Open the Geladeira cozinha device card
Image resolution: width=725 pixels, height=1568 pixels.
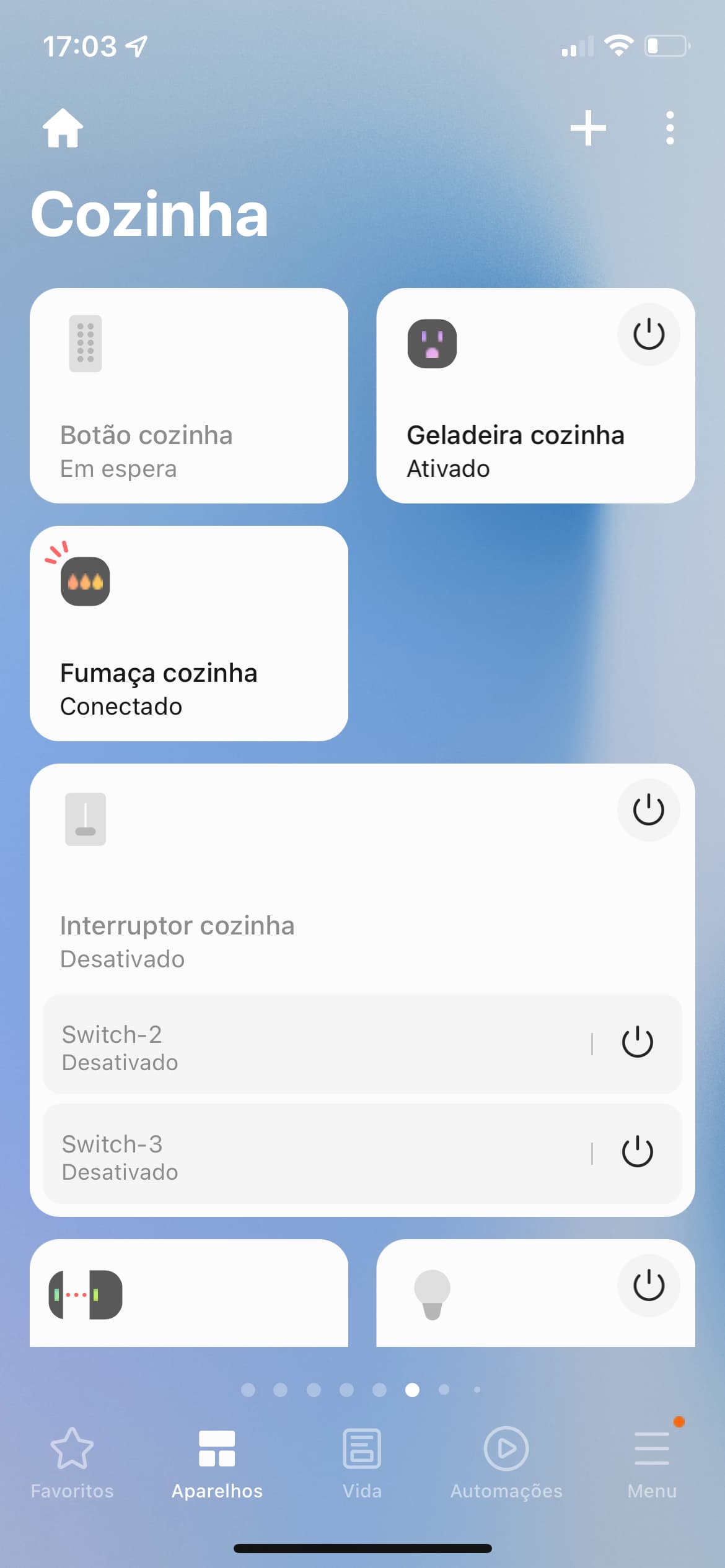pyautogui.click(x=514, y=433)
